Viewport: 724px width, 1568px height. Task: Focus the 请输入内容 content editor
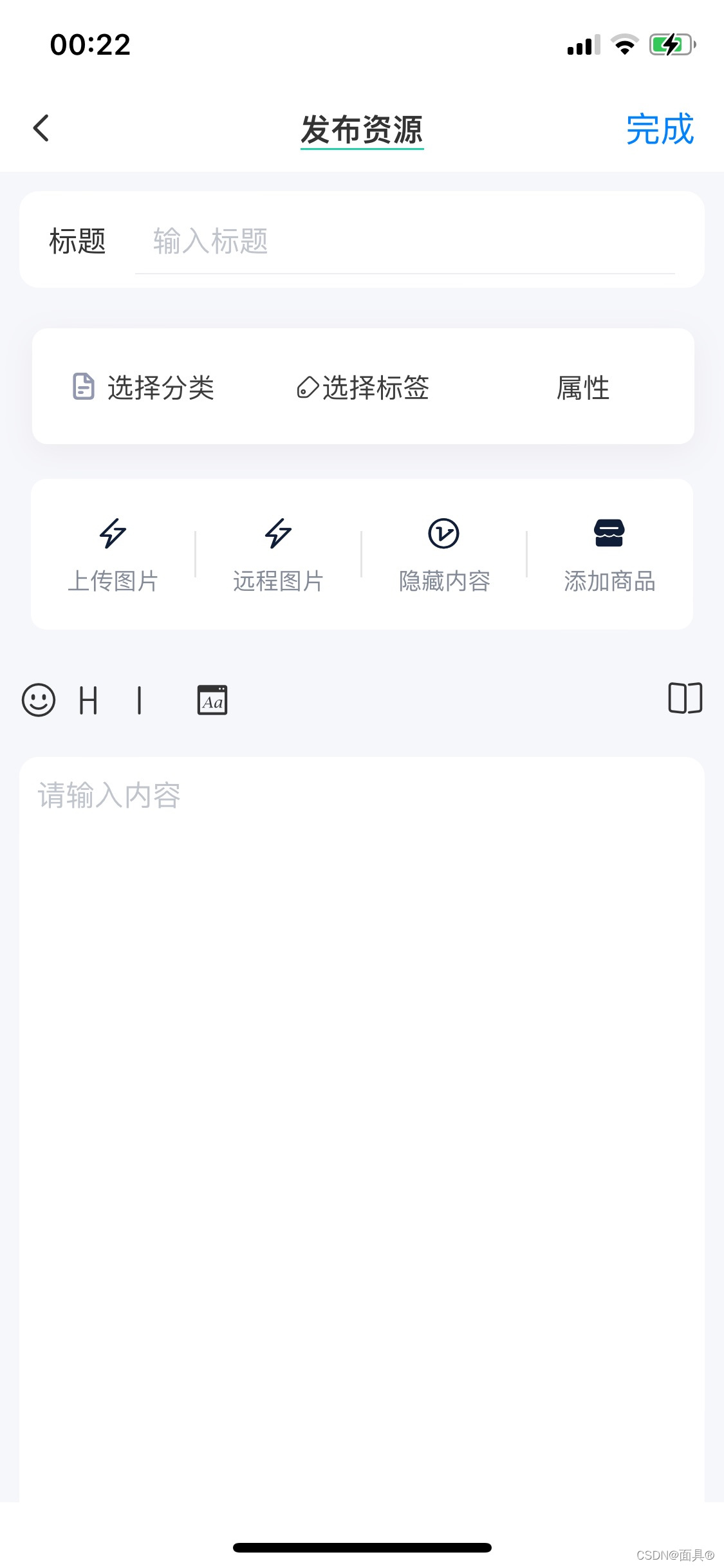362,1094
